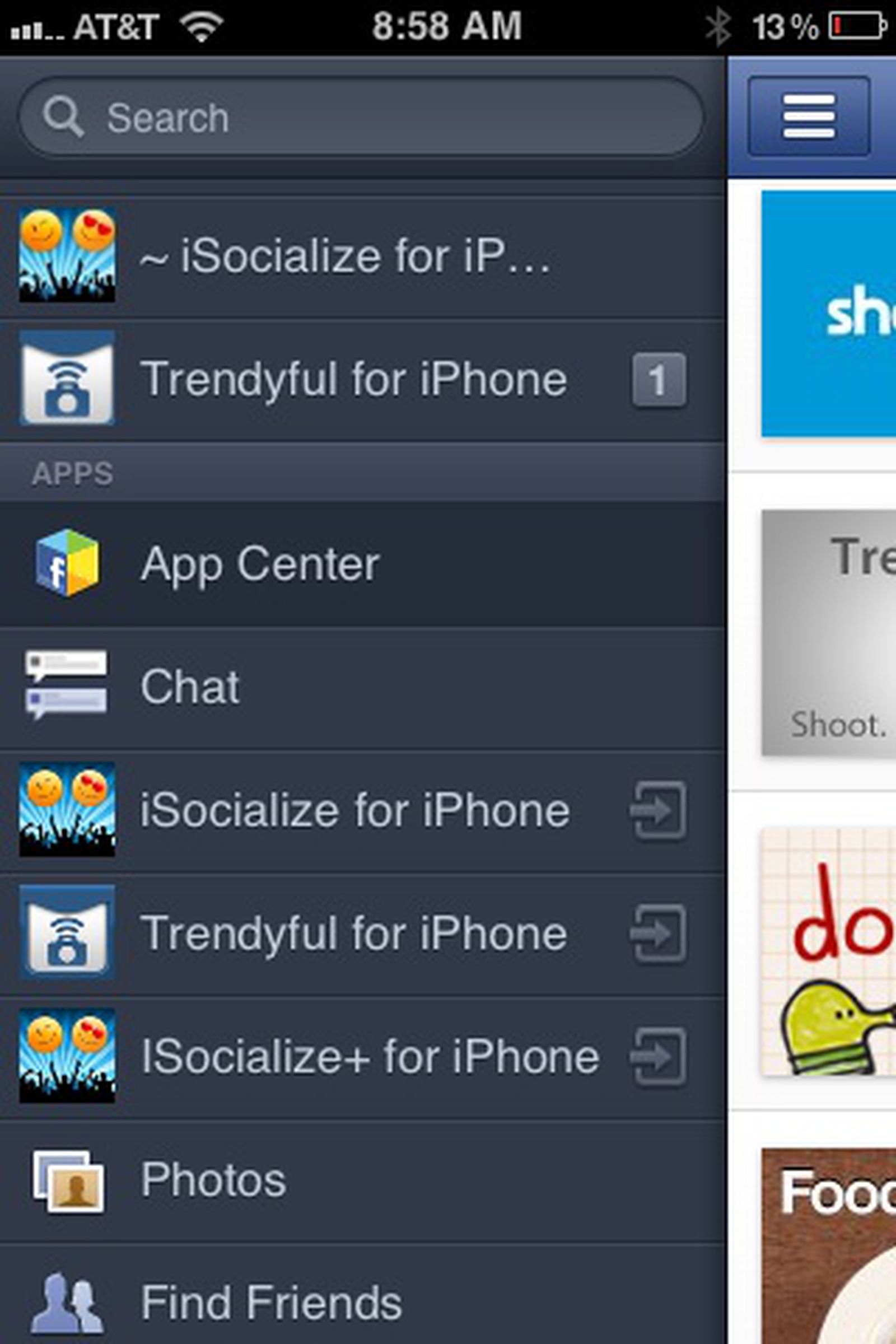Launch the iSocialize for iPhone app
Viewport: 896px width, 1344px height.
point(354,810)
